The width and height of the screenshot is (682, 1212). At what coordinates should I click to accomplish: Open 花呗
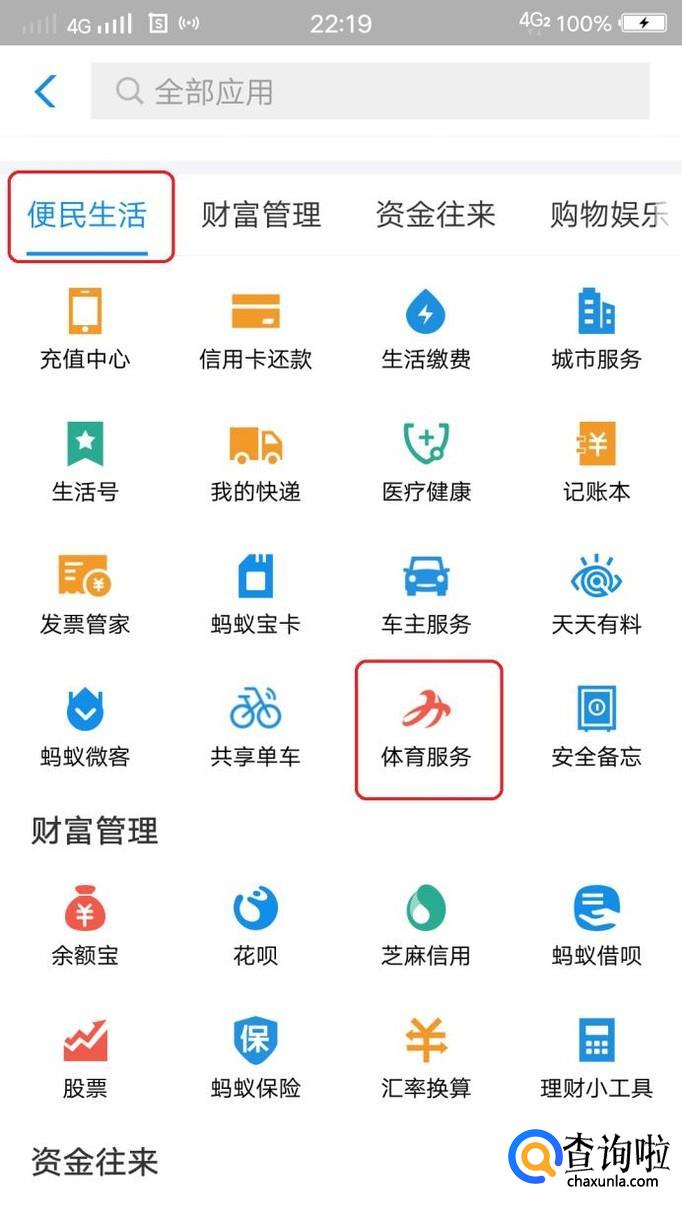[256, 924]
